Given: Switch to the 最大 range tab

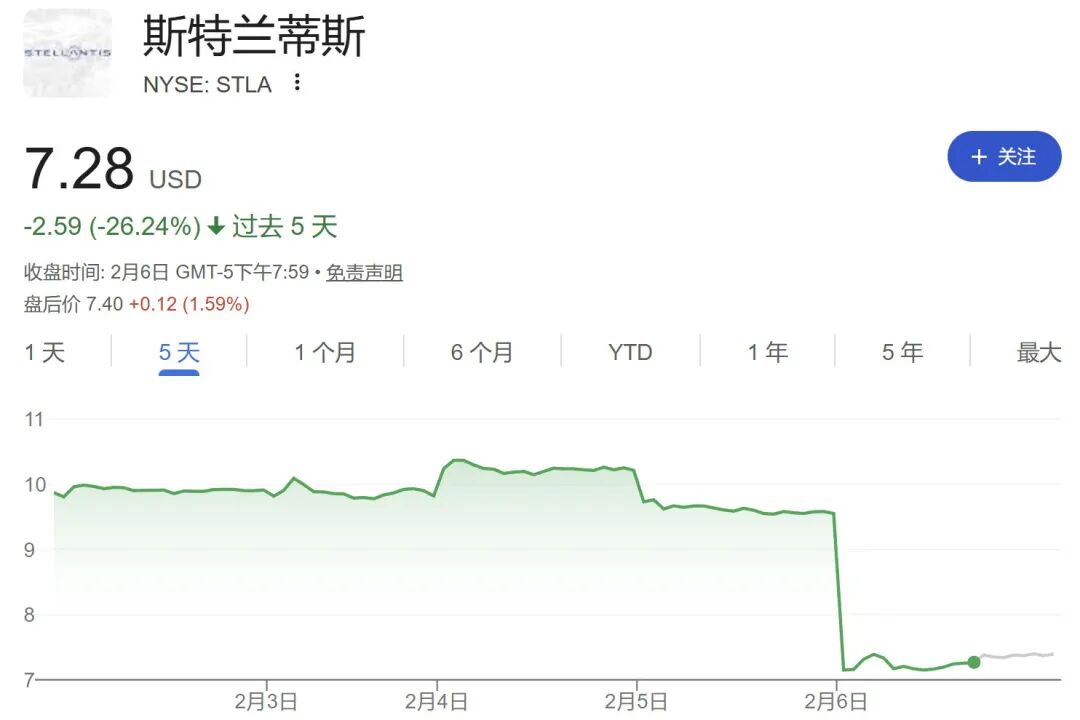Looking at the screenshot, I should 1039,352.
